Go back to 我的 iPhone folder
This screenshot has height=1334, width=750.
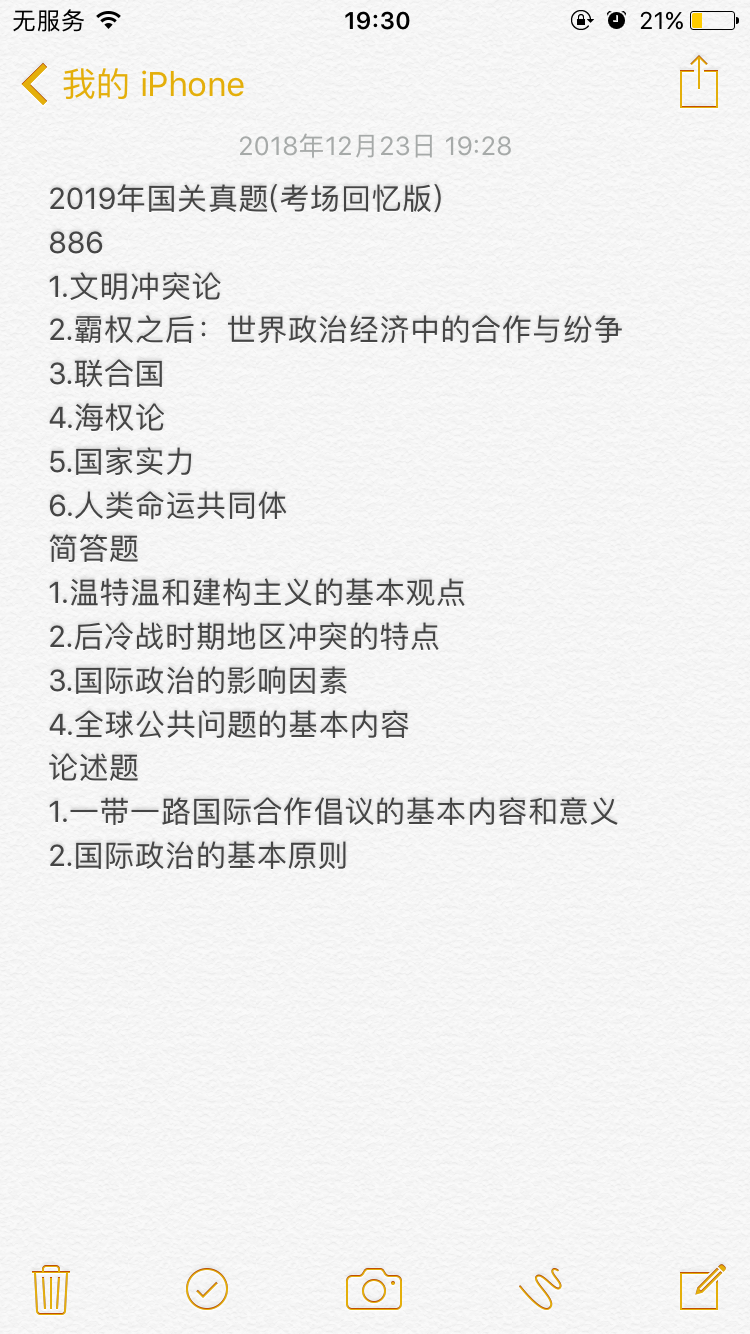[x=132, y=85]
